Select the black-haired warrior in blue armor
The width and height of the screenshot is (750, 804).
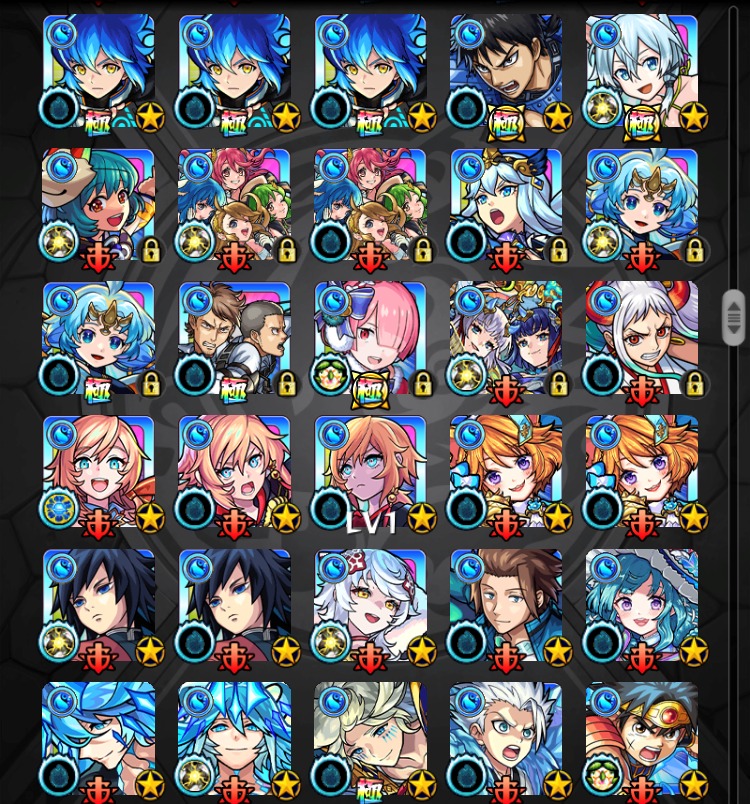[506, 71]
